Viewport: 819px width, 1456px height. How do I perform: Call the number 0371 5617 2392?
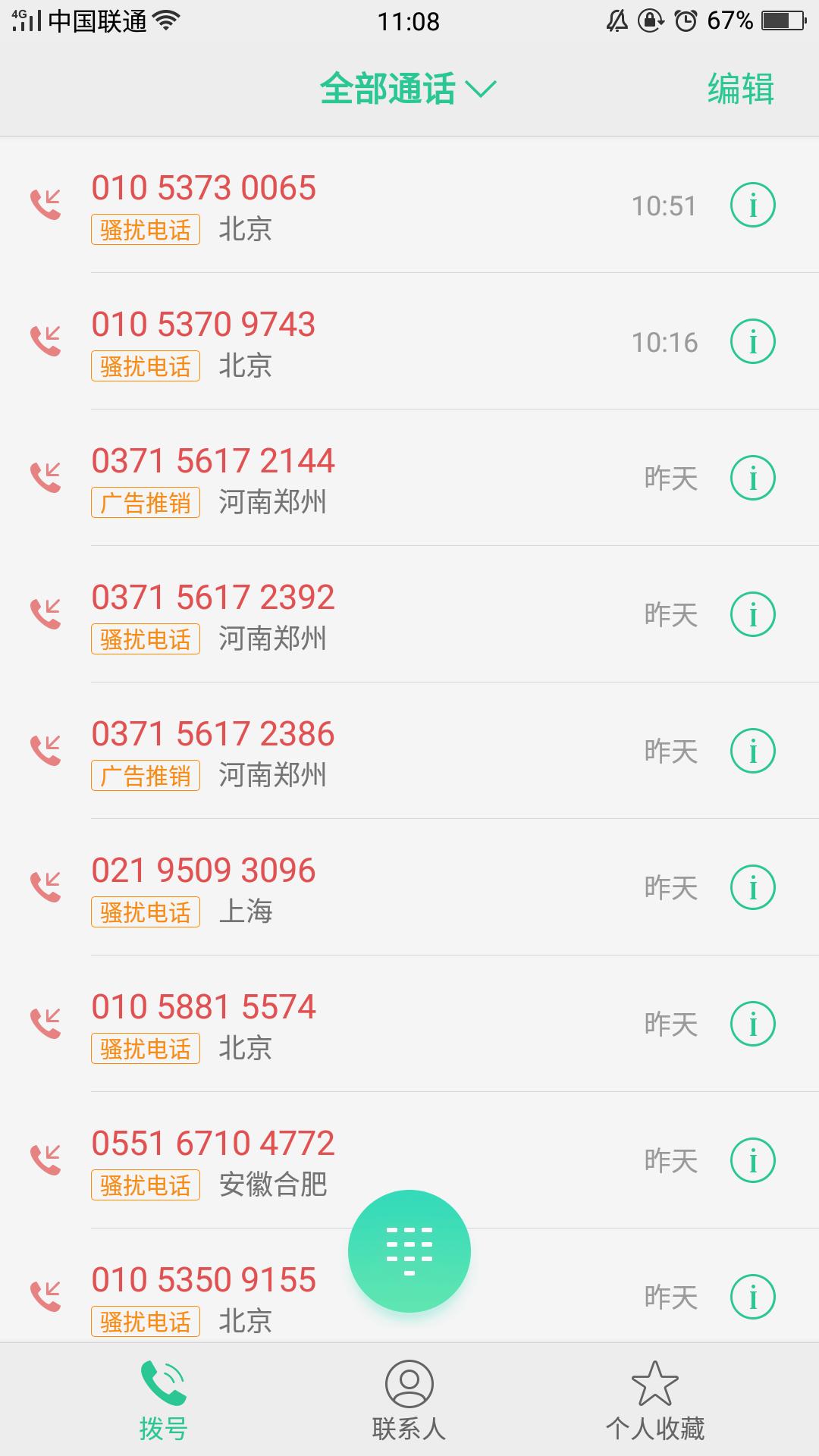212,597
